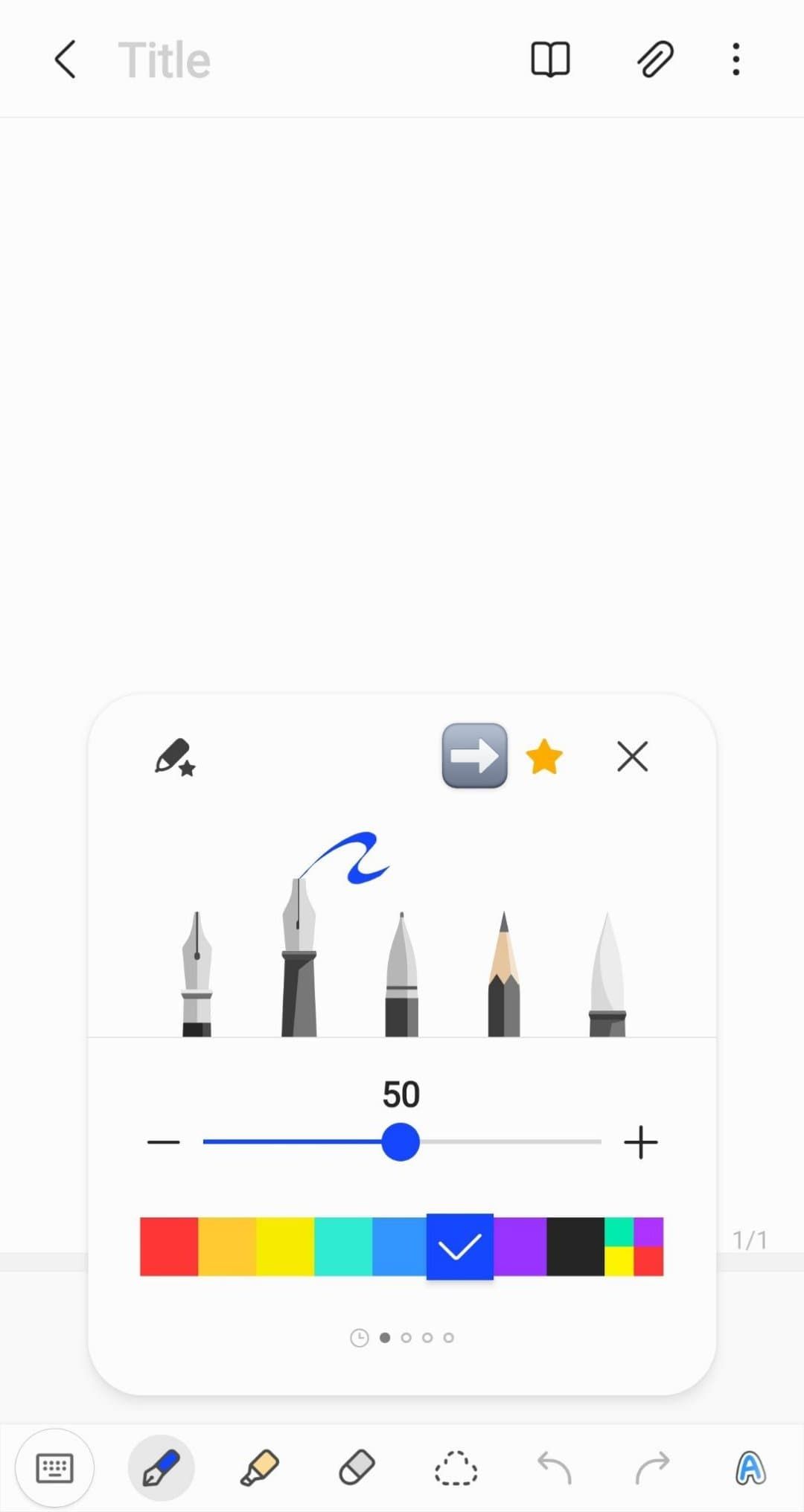Open the mixed color palette swatch
The height and width of the screenshot is (1512, 804).
click(632, 1246)
